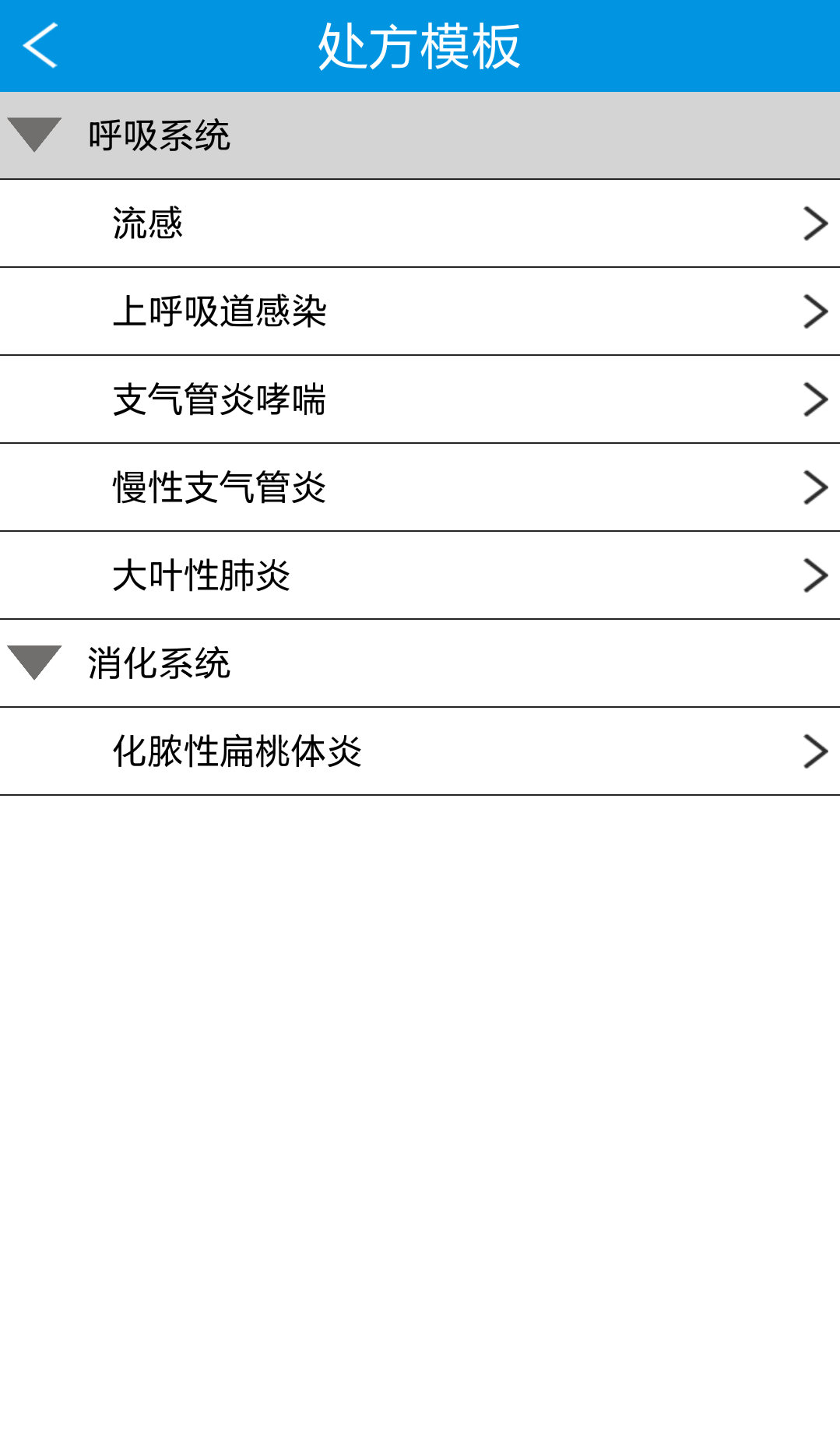Open 流感 via its chevron arrow
Image resolution: width=840 pixels, height=1435 pixels.
coord(814,223)
